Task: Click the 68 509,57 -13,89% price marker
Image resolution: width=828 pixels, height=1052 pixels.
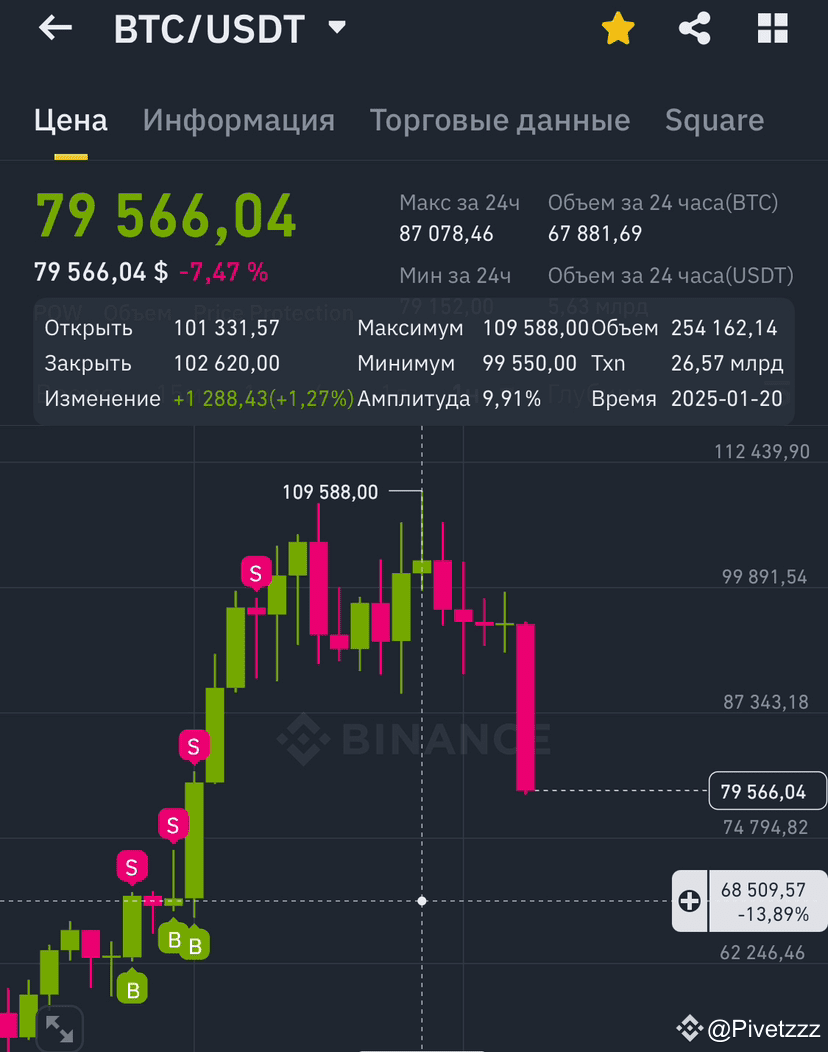Action: (767, 901)
